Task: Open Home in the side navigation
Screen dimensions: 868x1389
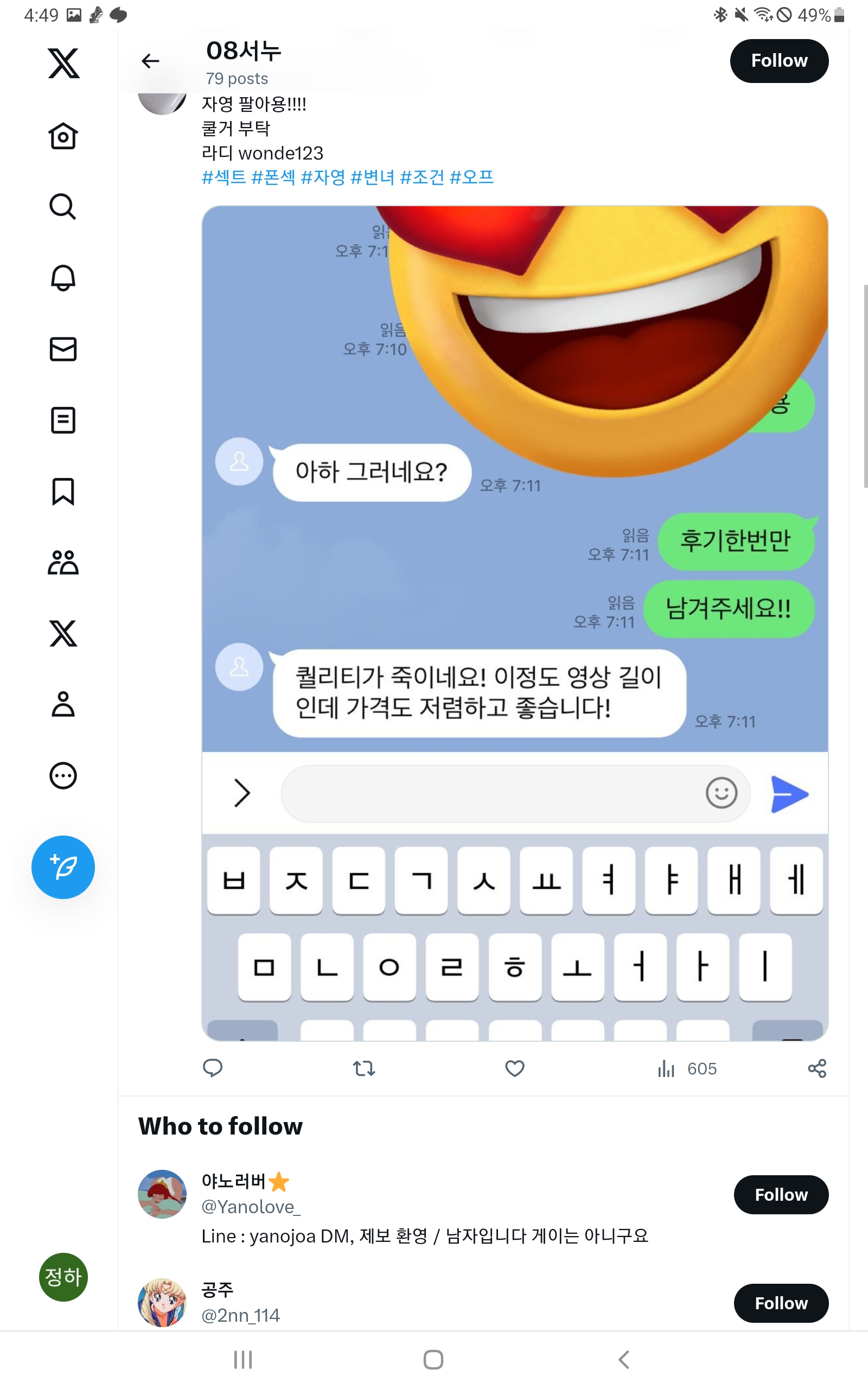Action: pos(63,136)
